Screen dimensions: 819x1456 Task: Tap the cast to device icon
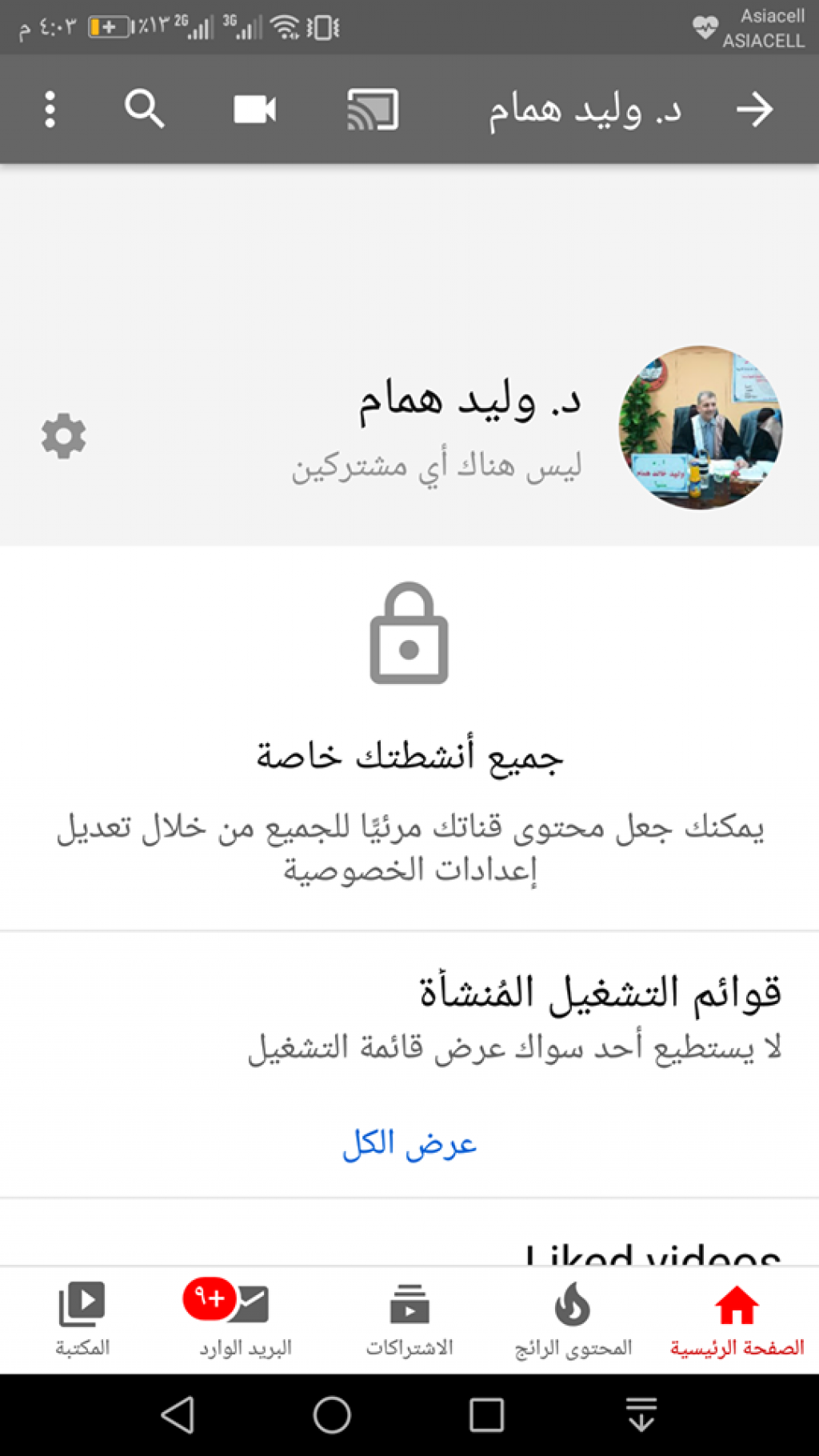(373, 109)
